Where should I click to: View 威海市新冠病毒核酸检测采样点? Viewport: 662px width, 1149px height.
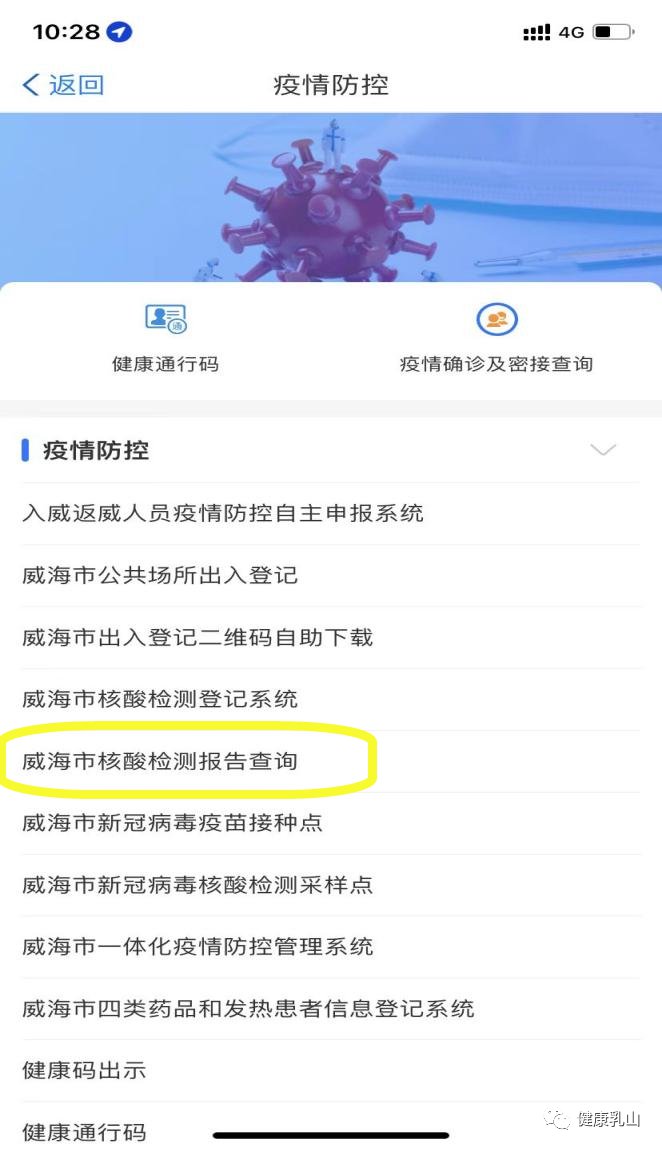(197, 885)
